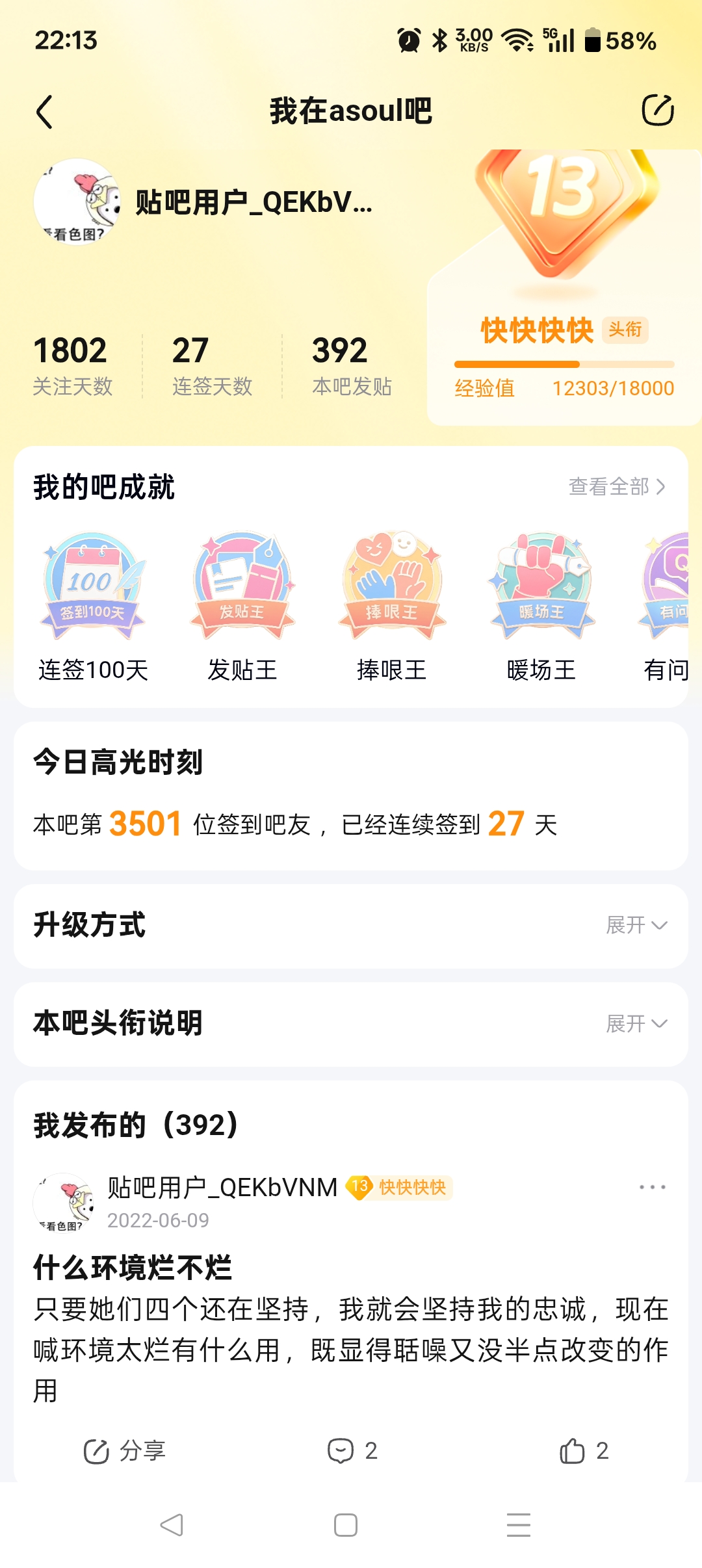Open comments on 什么环境烂不烂 post
Screen dimensions: 702x1568
tap(352, 1451)
